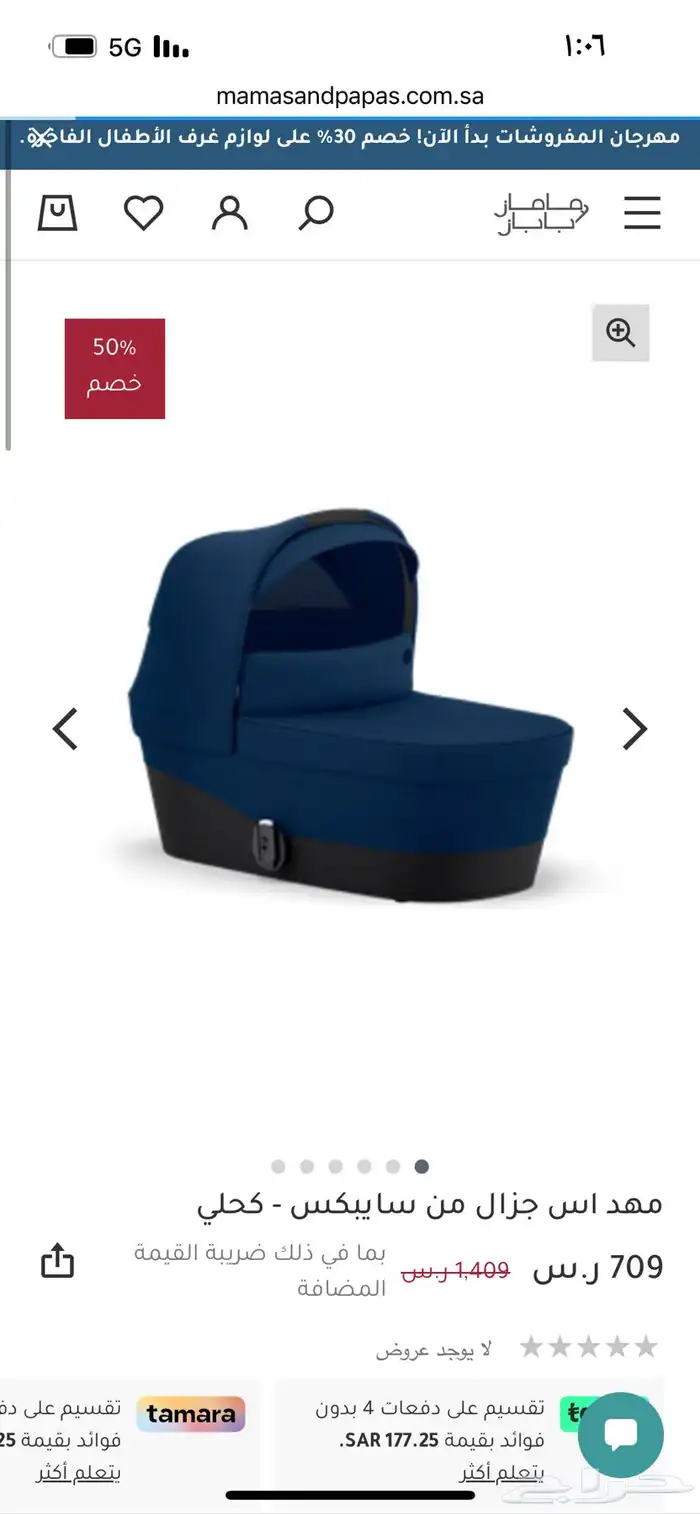This screenshot has width=700, height=1514.
Task: Share this product
Action: (58, 1261)
